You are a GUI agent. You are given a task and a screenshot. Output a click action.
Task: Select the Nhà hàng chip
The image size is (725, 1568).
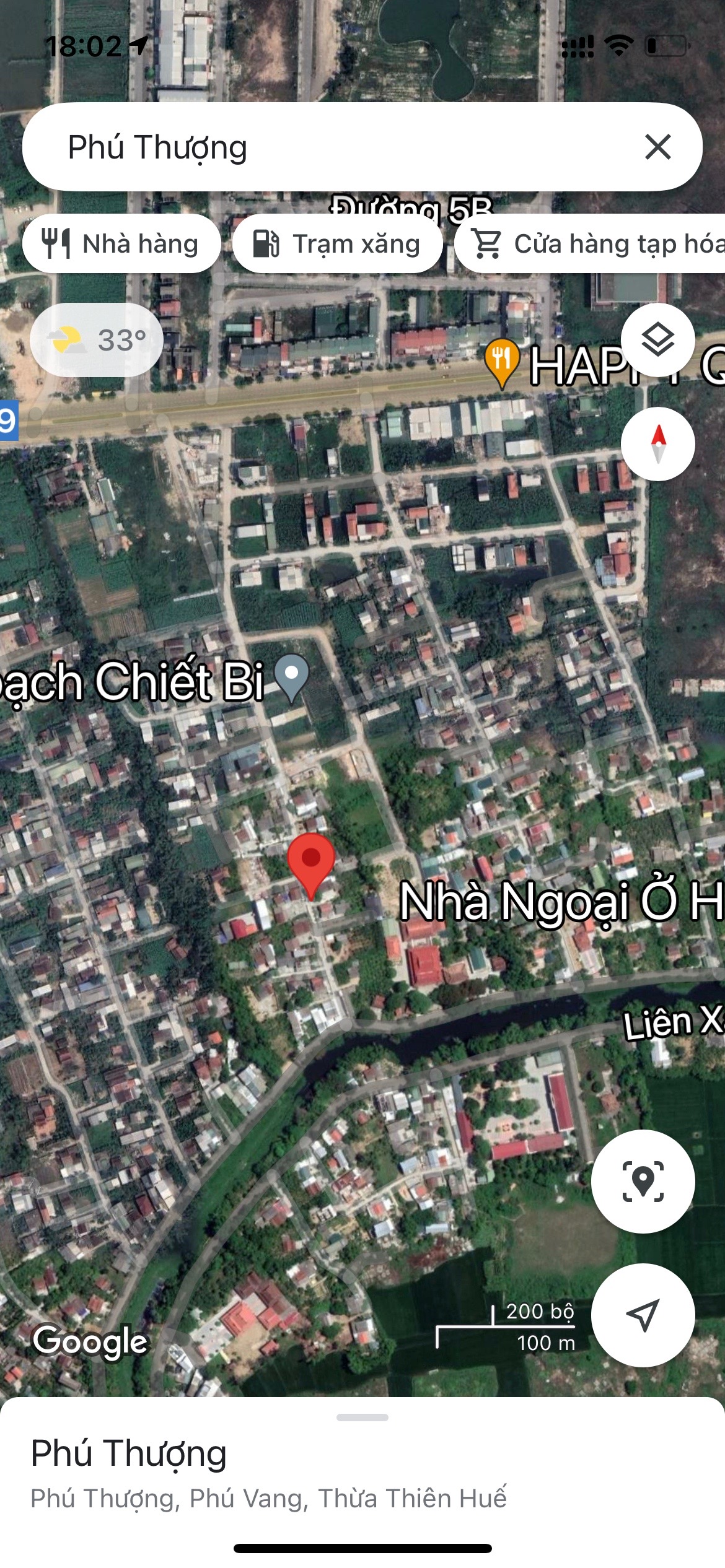pos(121,244)
